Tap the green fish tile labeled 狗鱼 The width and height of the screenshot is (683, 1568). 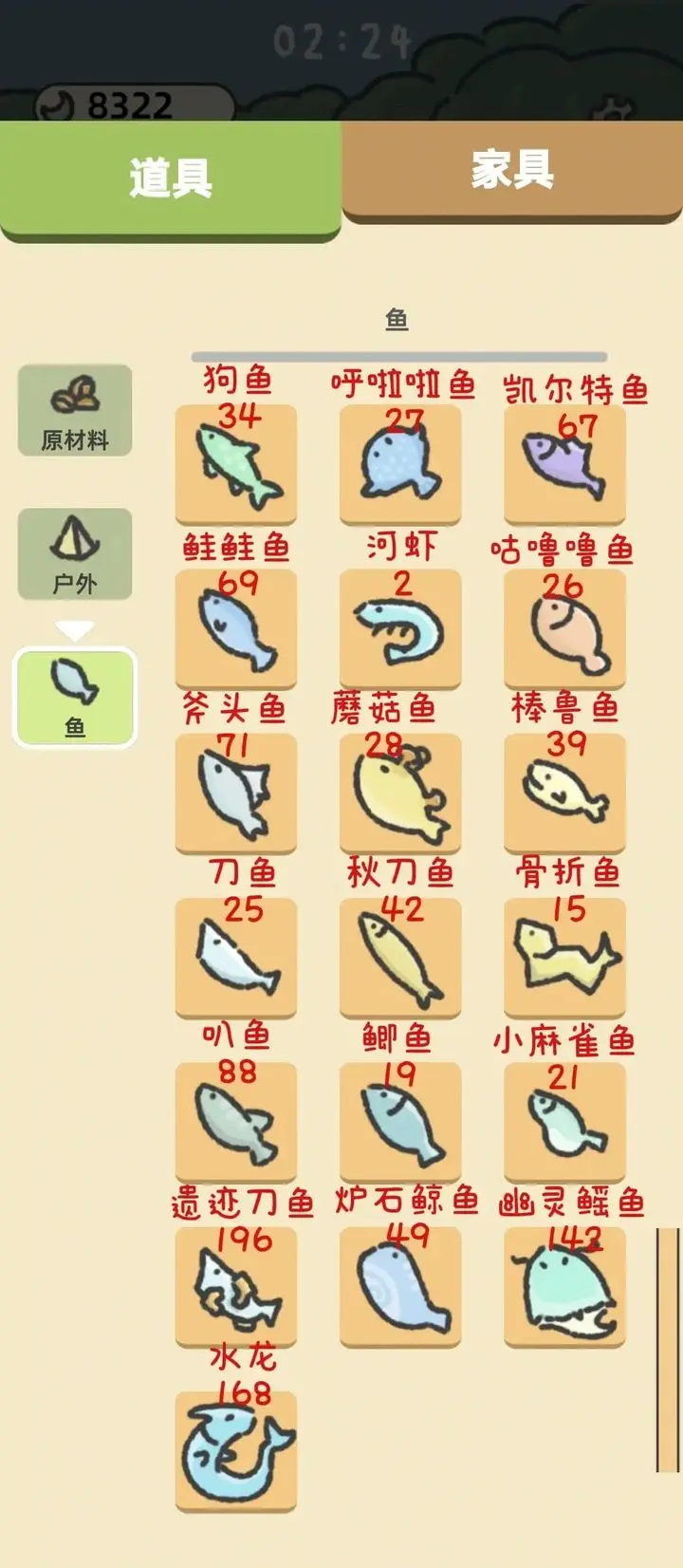coord(236,465)
